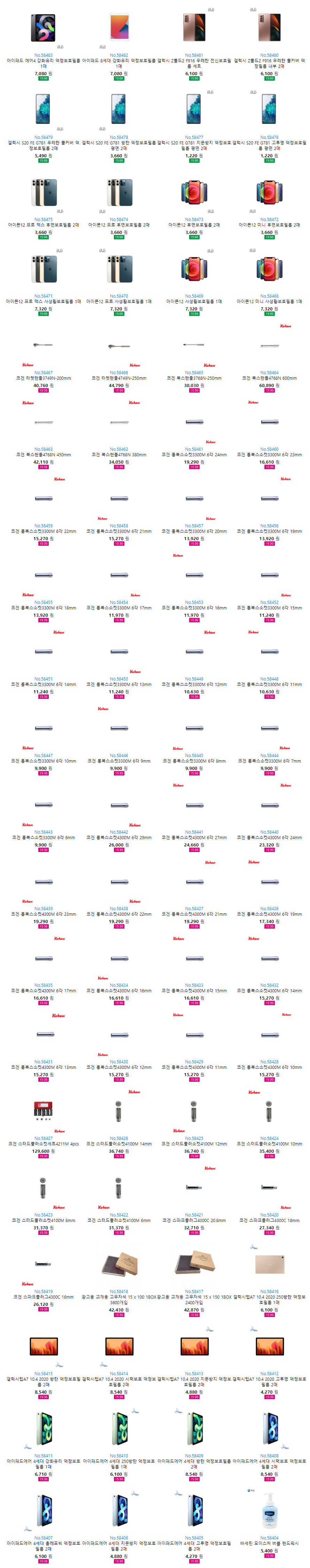Open Koken box handle 4768N 600mm No.58464
Viewport: 310px width, 1568px height.
pyautogui.click(x=269, y=378)
